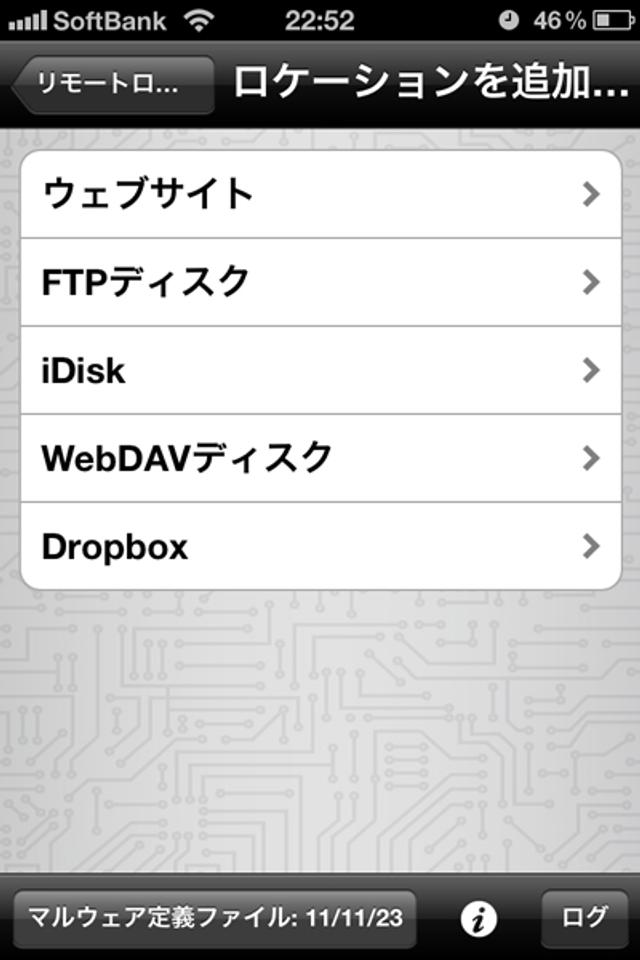
Task: Open WebDAVディスク setup
Action: pyautogui.click(x=320, y=458)
